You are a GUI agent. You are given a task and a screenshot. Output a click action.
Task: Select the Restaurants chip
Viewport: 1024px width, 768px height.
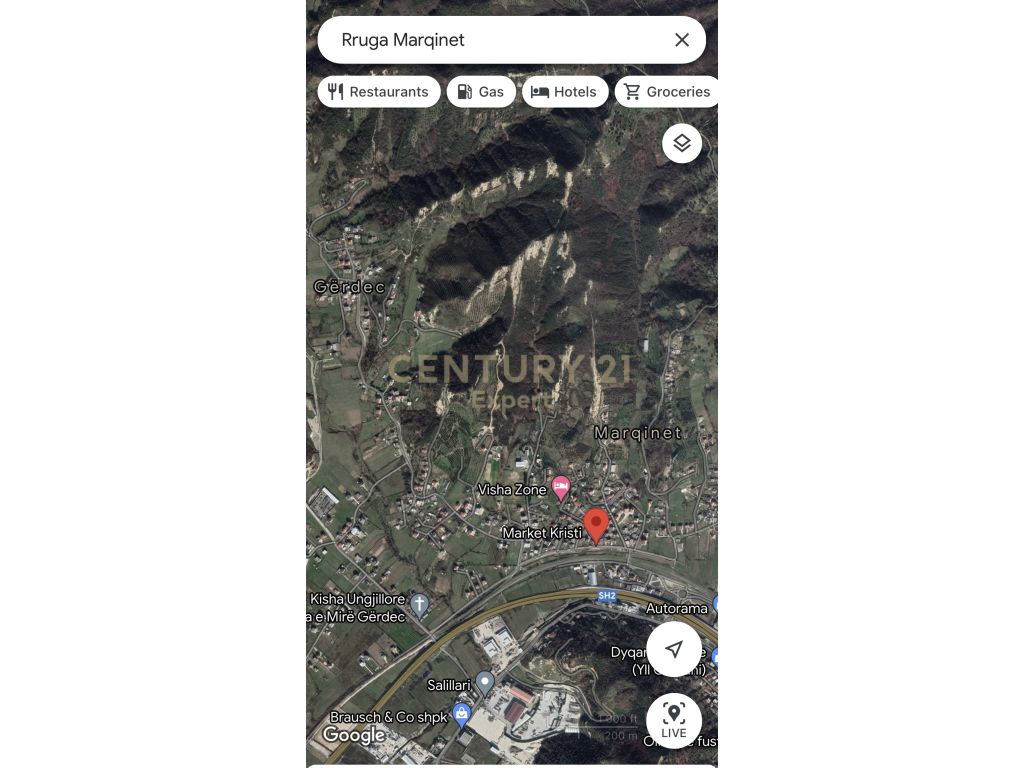(379, 92)
